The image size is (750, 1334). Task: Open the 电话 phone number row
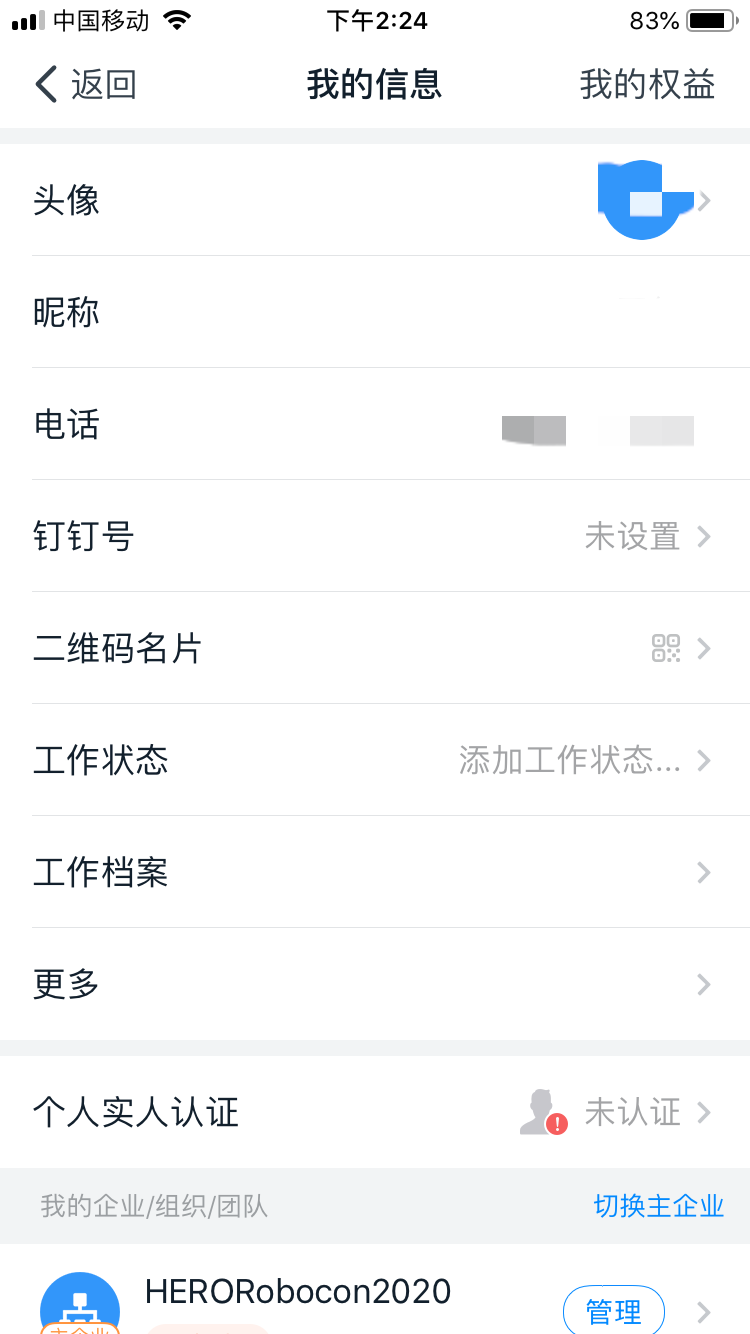(375, 425)
